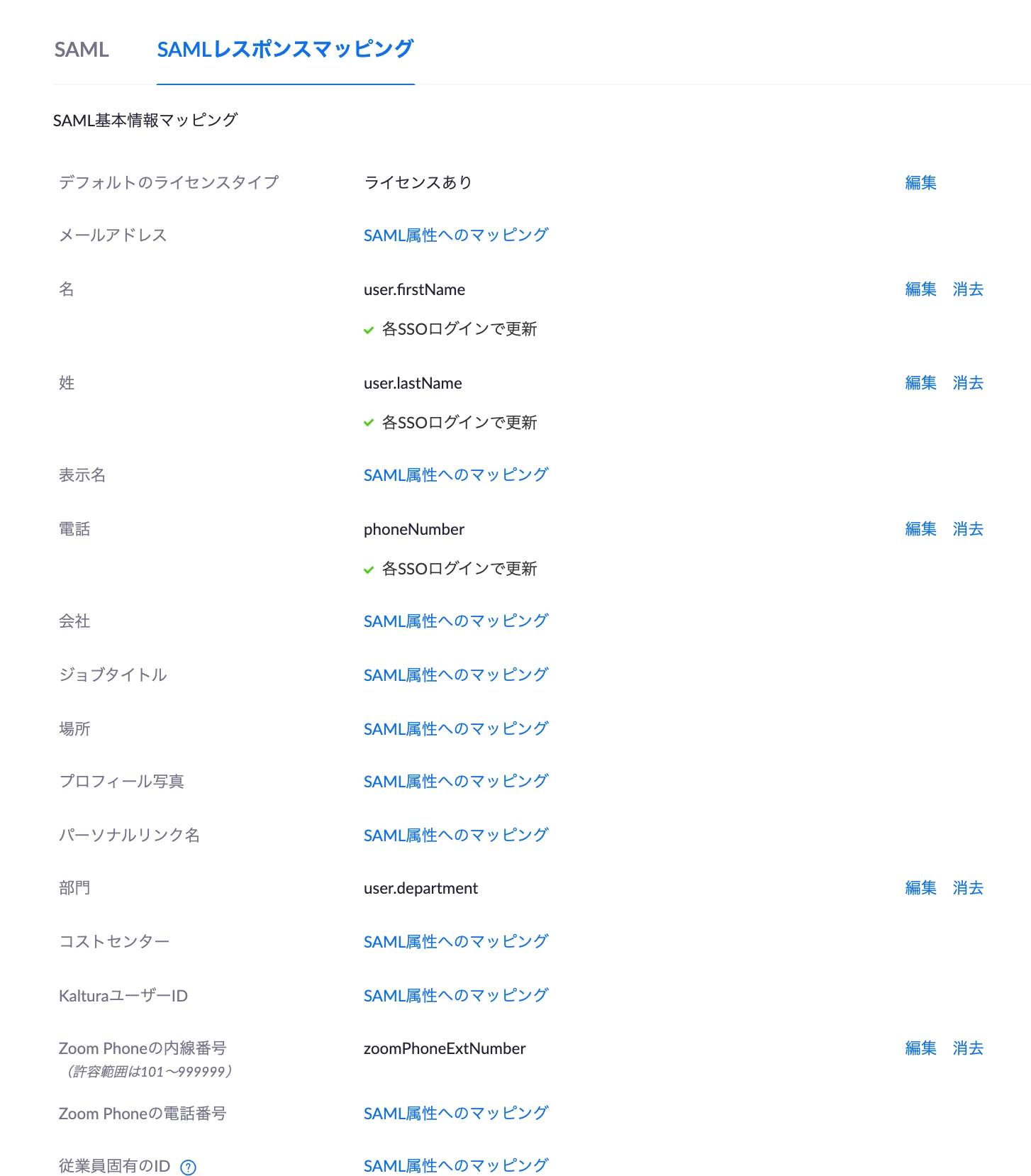Map プロフィール写真 to a SAML attribute

pyautogui.click(x=455, y=782)
